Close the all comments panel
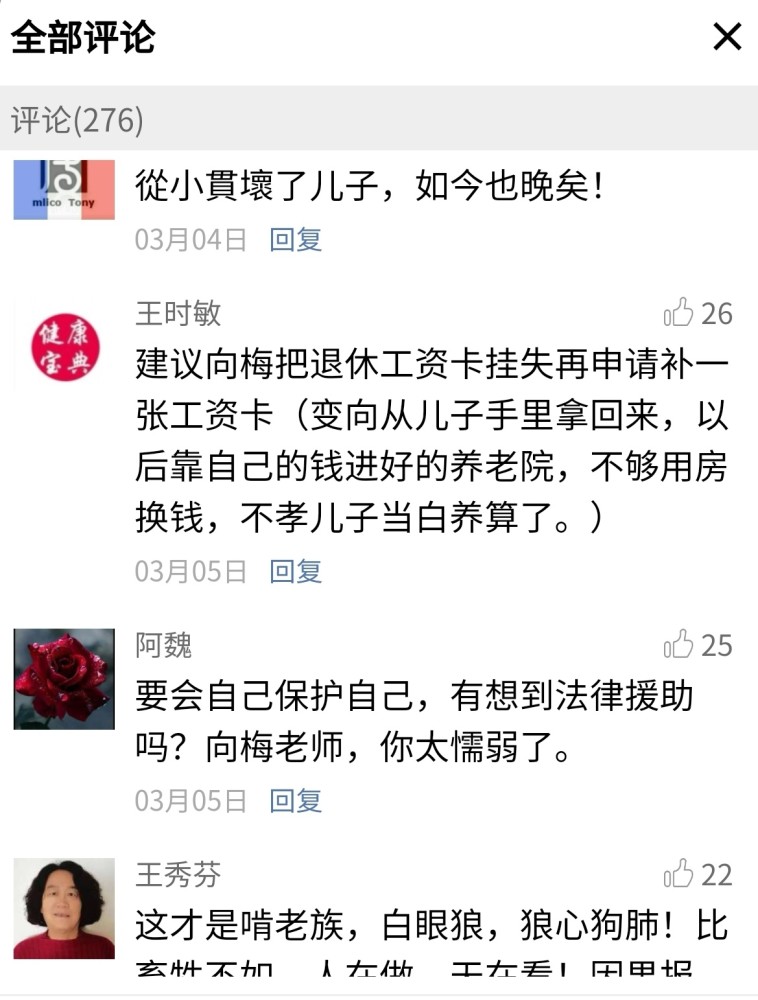 click(x=726, y=38)
